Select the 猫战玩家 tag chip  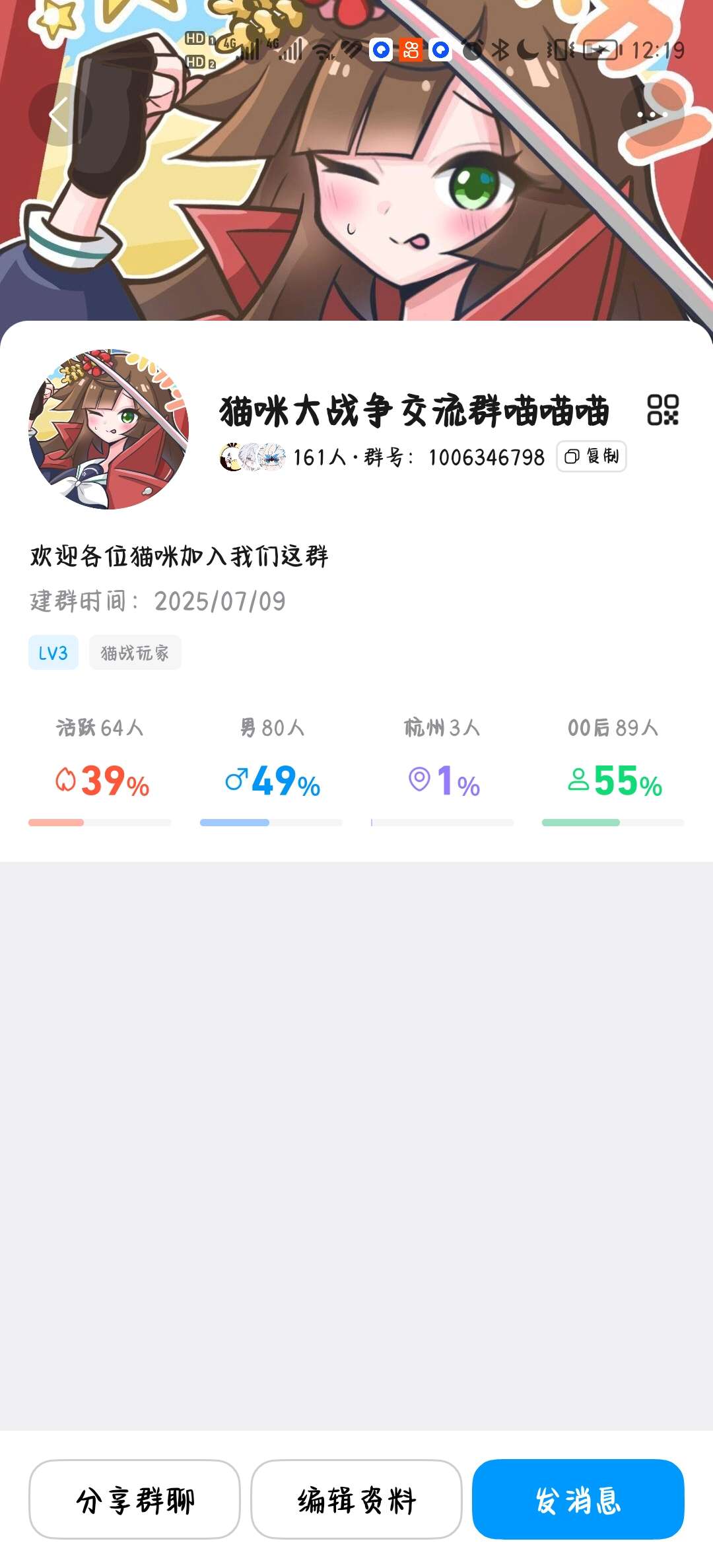135,653
